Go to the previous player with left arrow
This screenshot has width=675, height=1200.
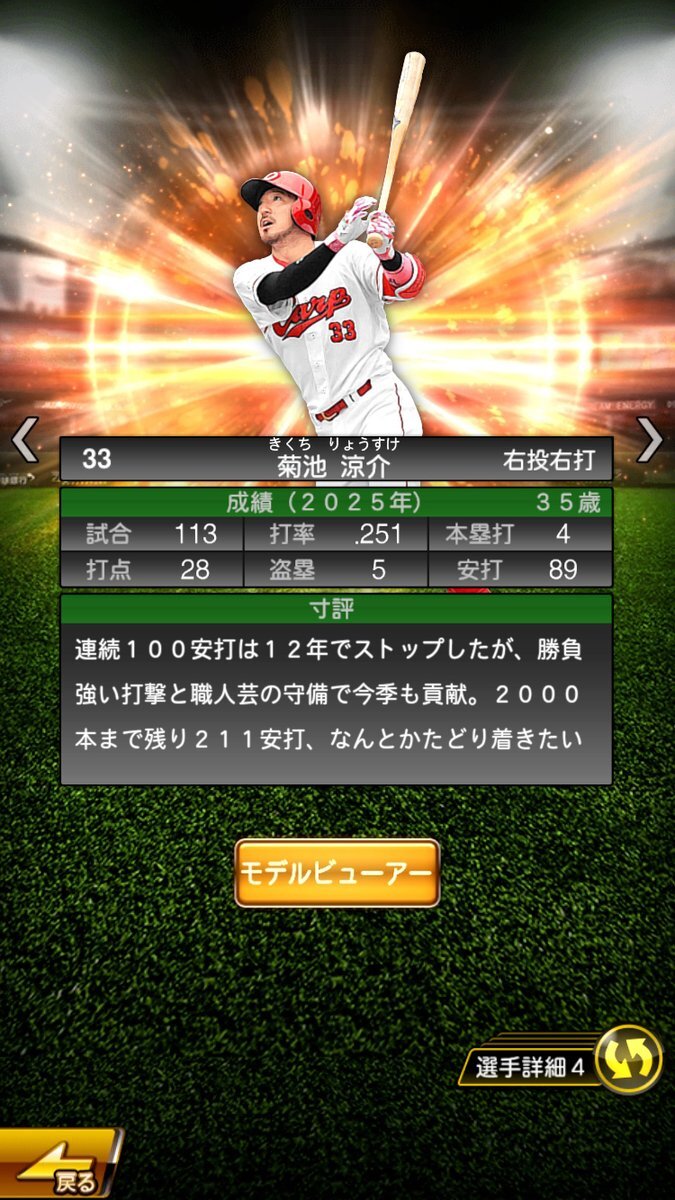24,439
